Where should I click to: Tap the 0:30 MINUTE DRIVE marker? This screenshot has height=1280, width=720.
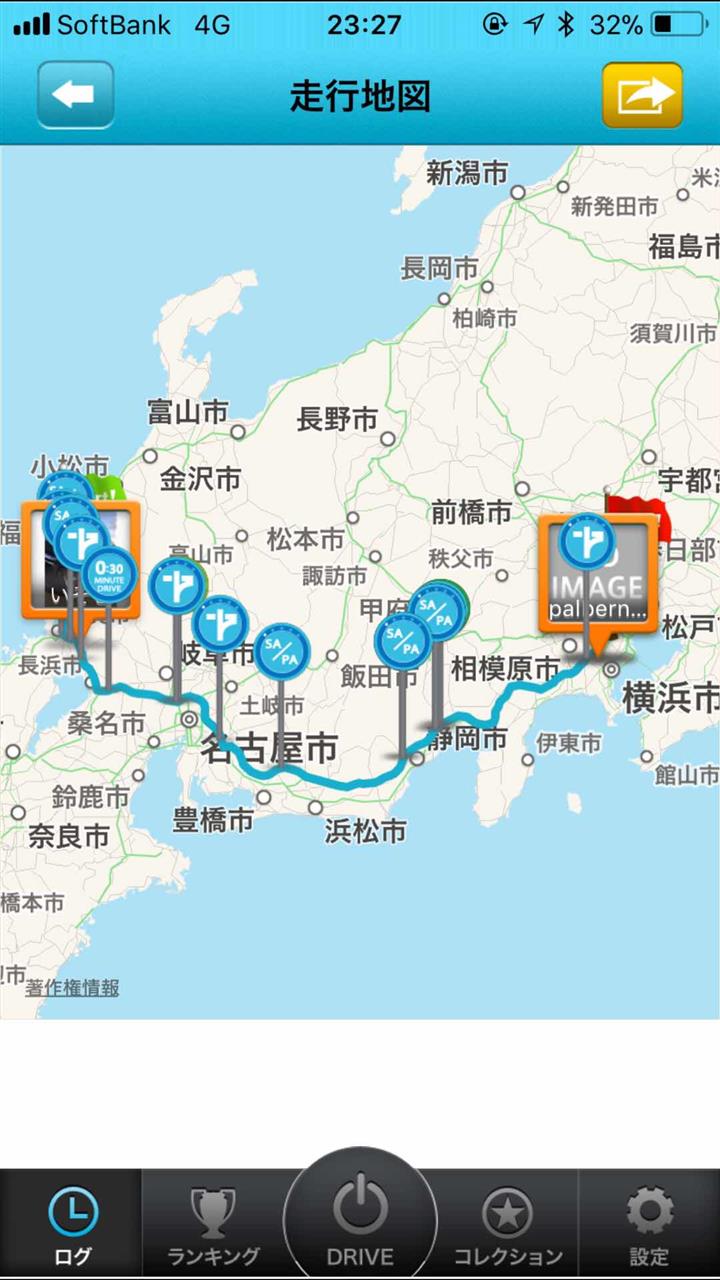pos(109,576)
